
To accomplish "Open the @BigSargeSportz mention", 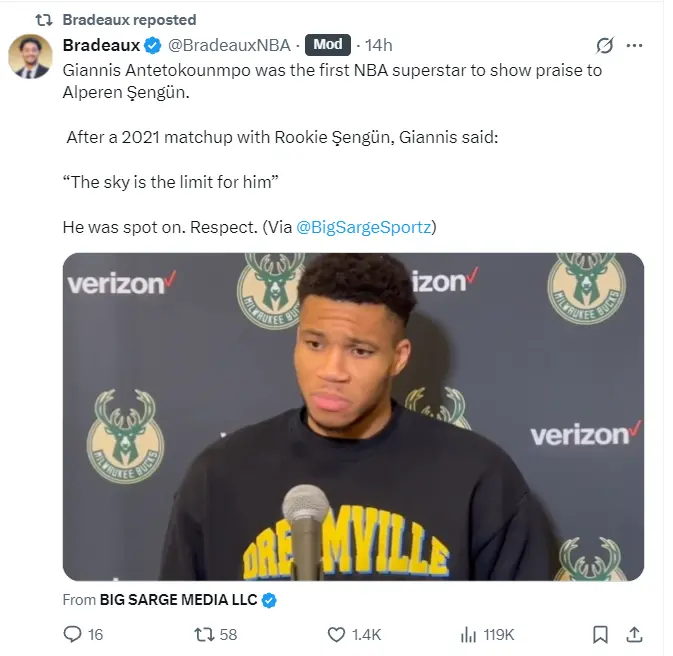I will point(364,227).
